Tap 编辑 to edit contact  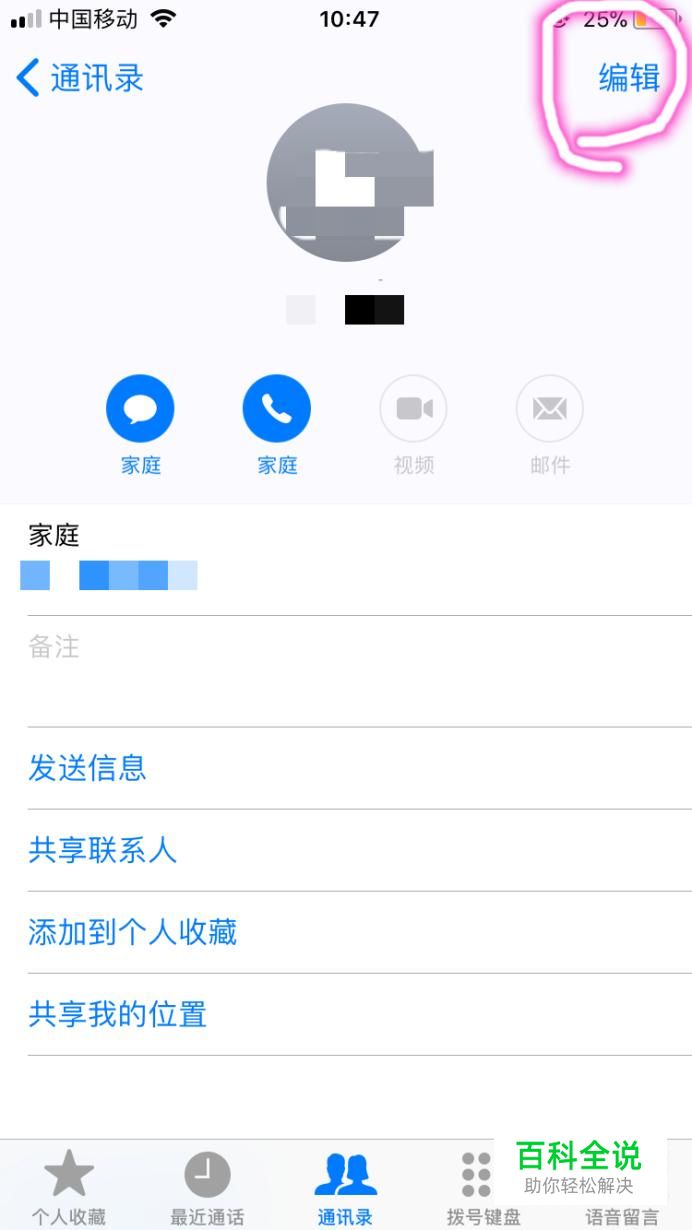pos(629,77)
